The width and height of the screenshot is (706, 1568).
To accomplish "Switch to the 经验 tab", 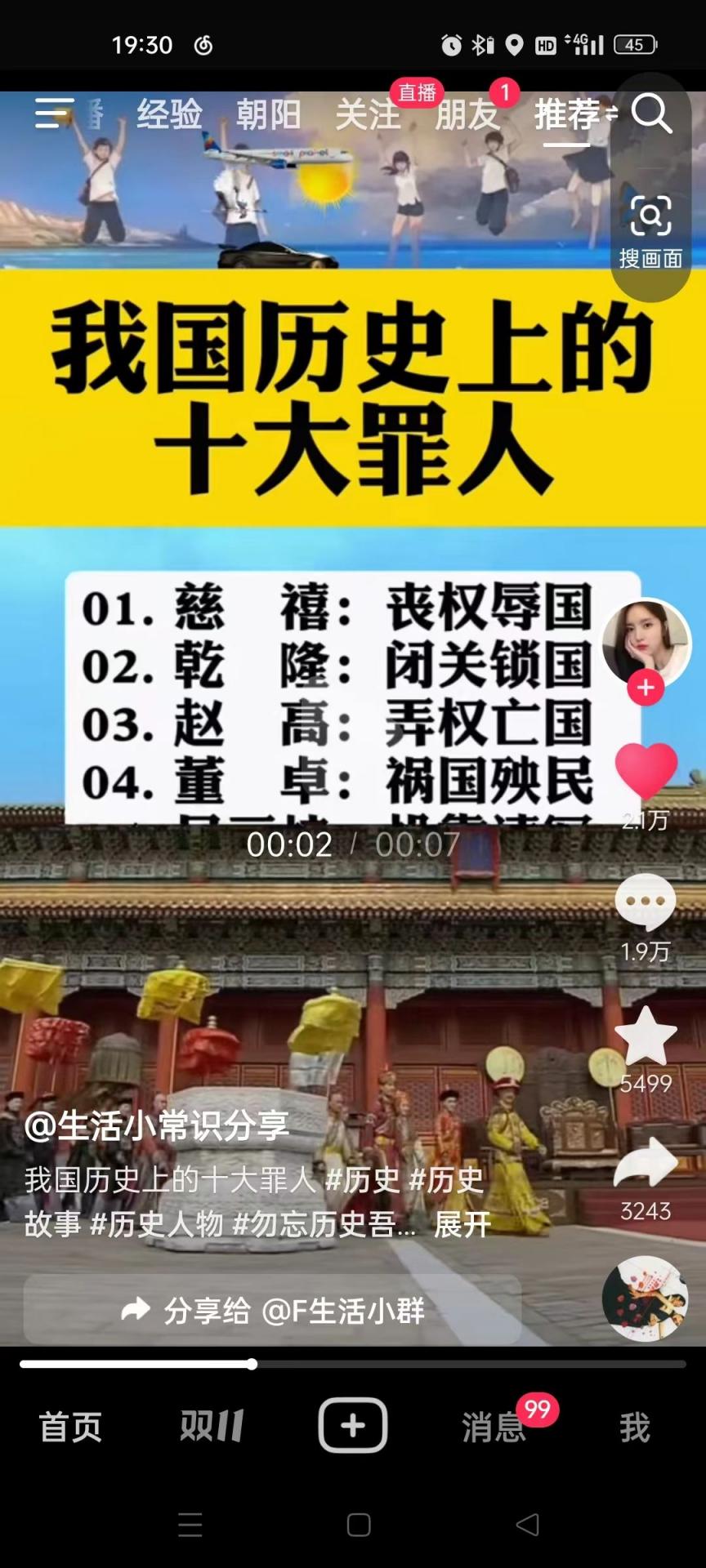I will pyautogui.click(x=169, y=114).
